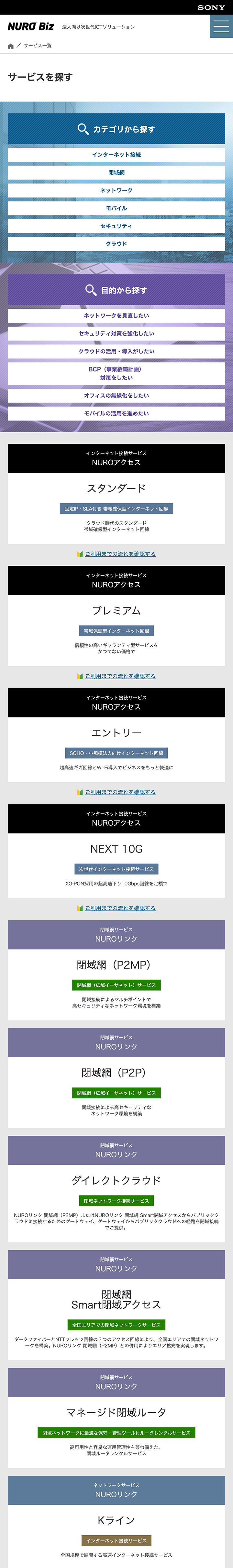
Task: Choose ネットワーク category
Action: click(116, 190)
